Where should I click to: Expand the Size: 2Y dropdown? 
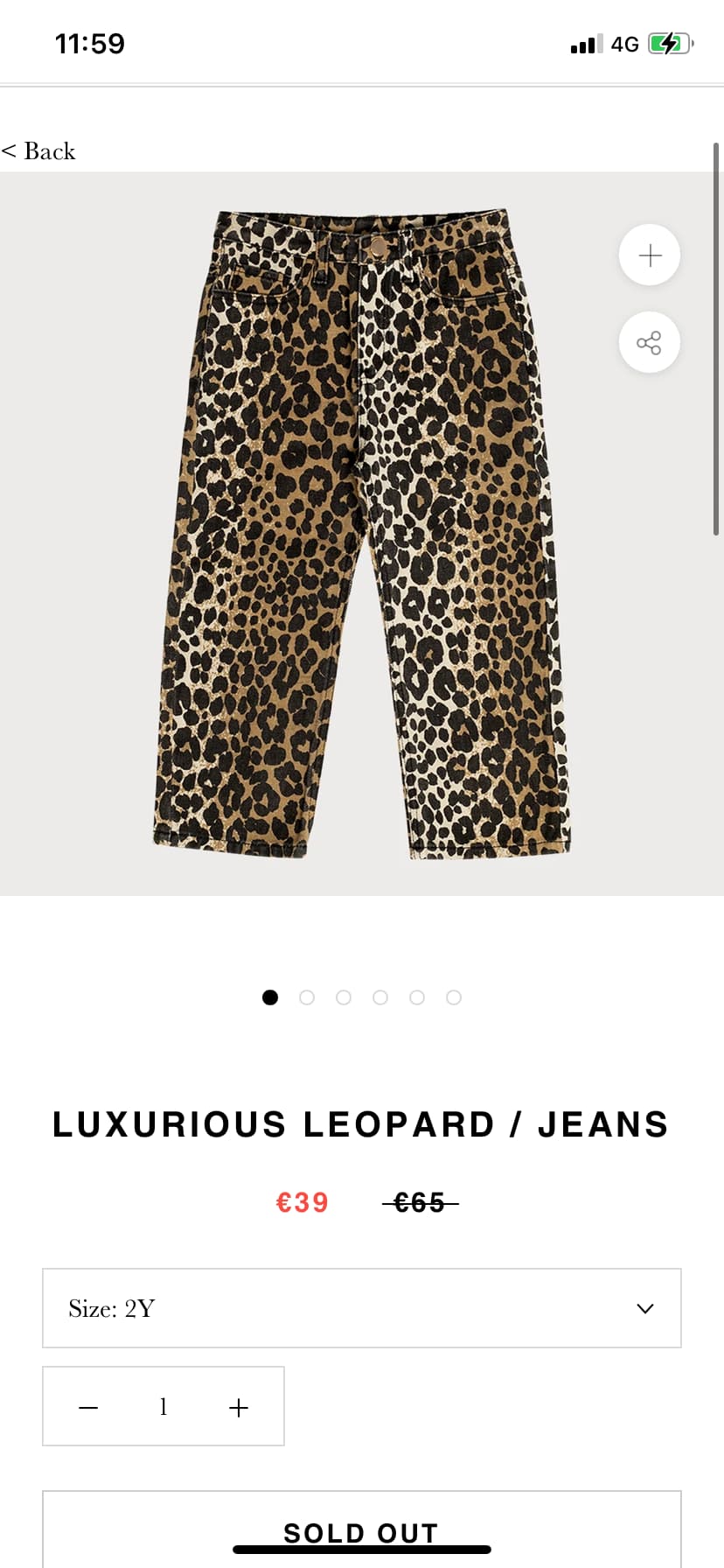point(362,1308)
